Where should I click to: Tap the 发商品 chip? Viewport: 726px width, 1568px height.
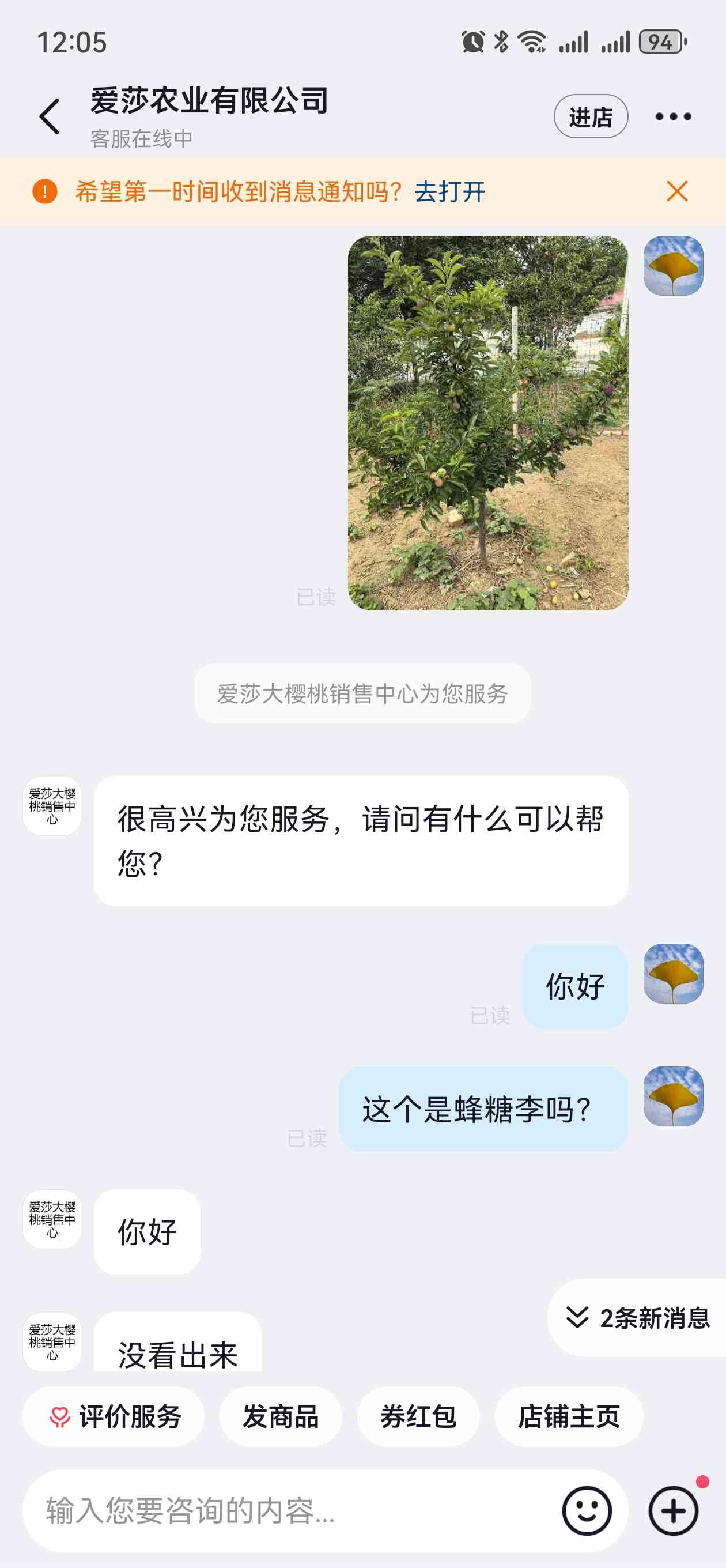pyautogui.click(x=281, y=1416)
